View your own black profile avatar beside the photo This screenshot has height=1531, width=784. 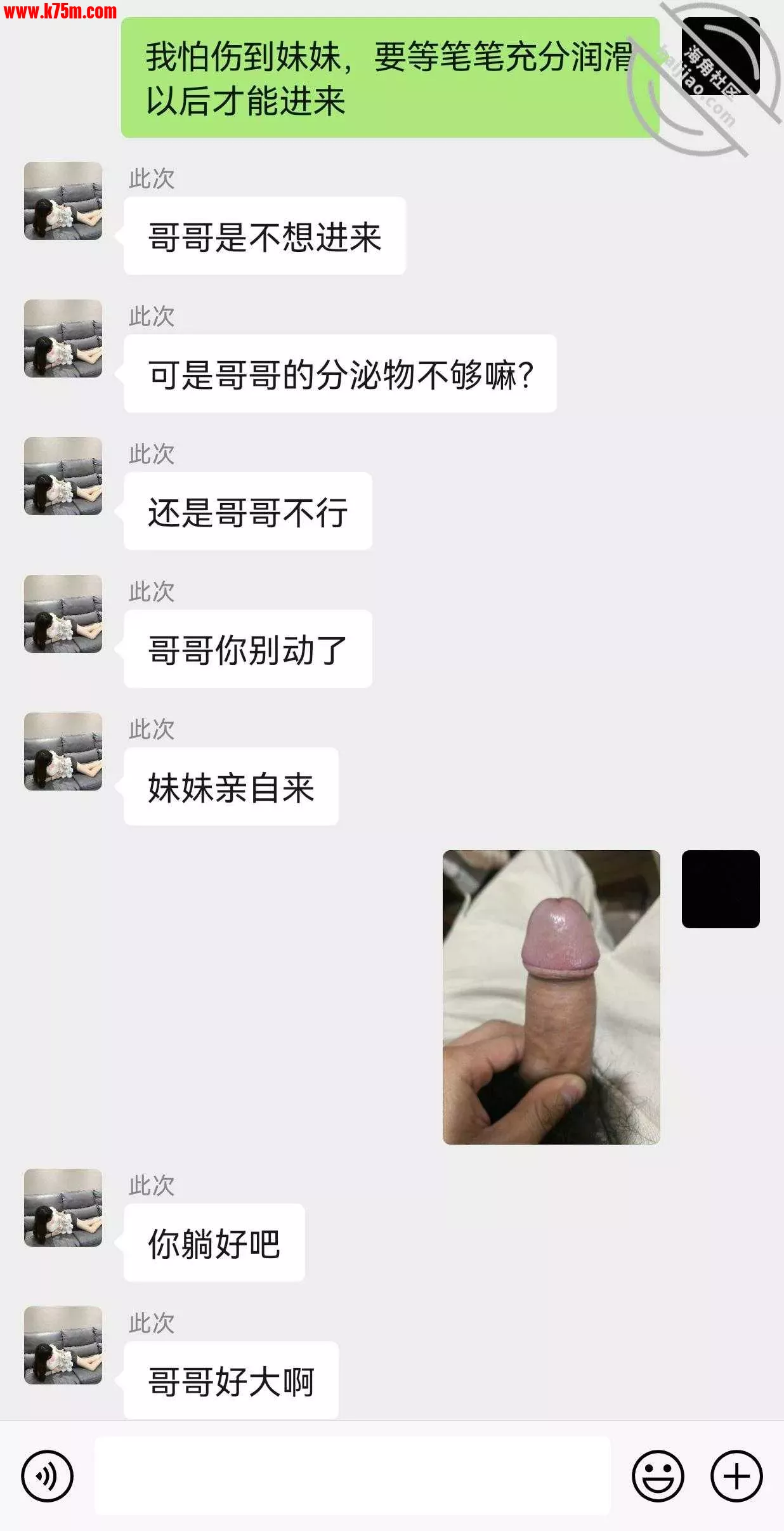[721, 889]
